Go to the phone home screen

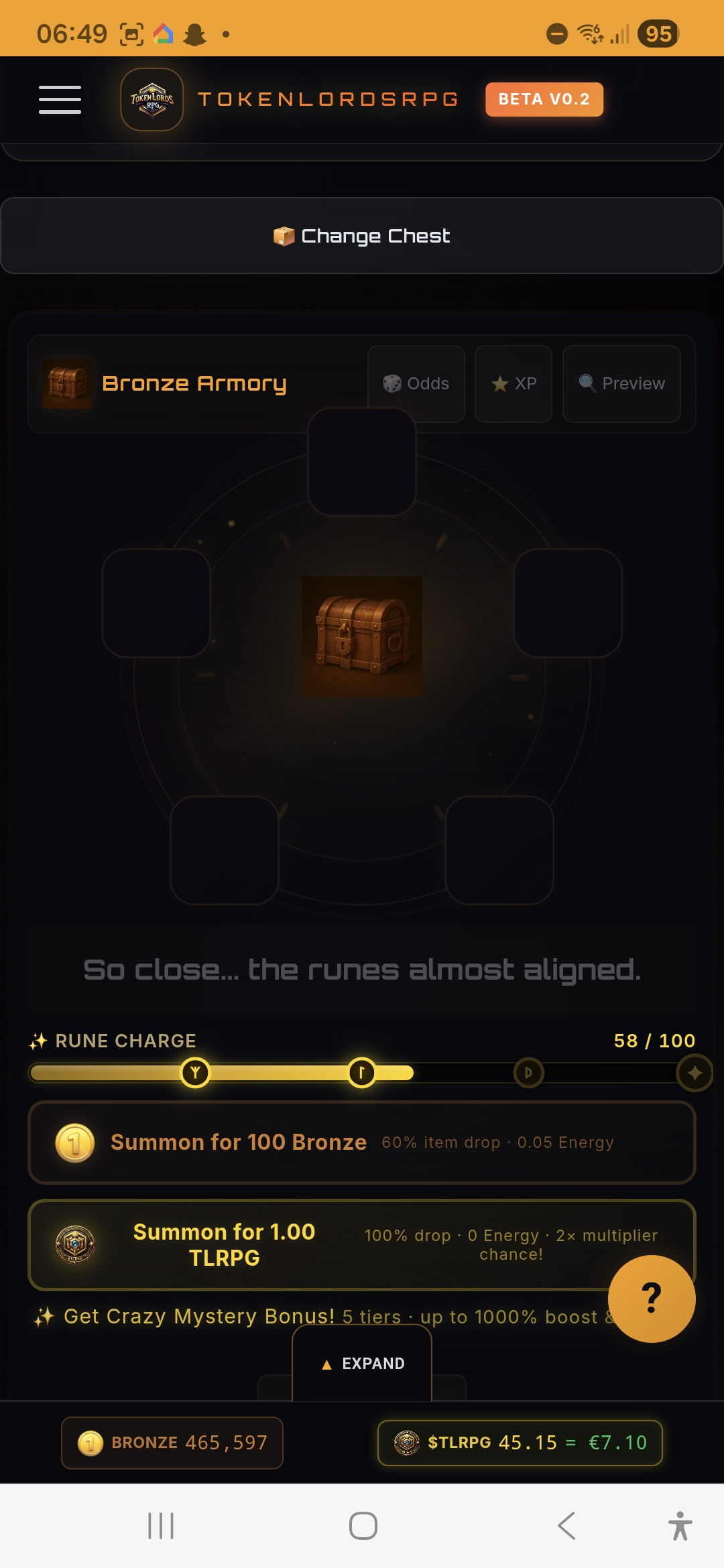[x=363, y=1526]
